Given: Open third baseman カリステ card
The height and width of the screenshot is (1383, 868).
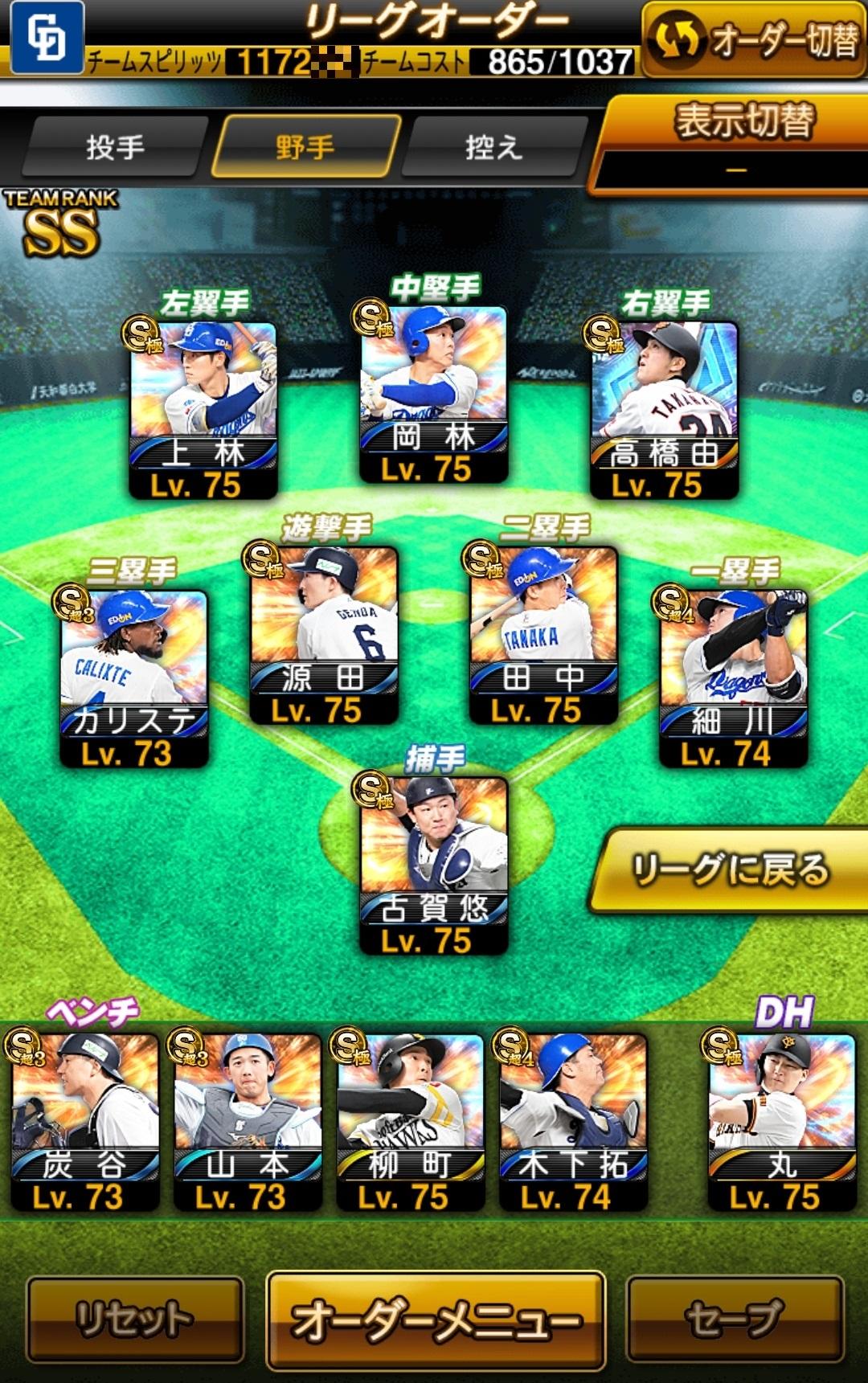Looking at the screenshot, I should coord(134,677).
